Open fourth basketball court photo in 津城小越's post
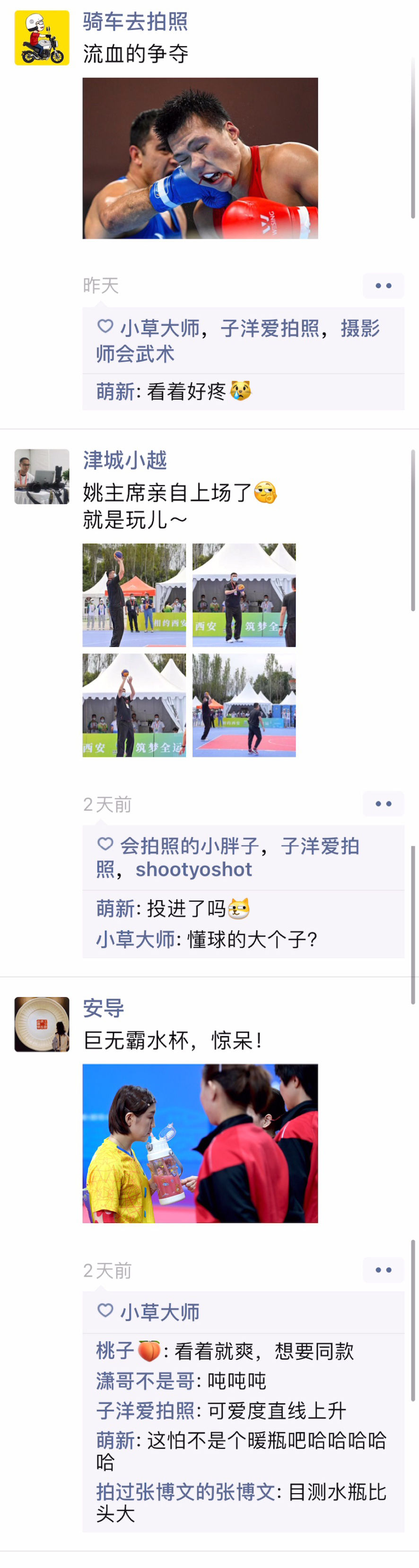419x1568 pixels. [244, 705]
